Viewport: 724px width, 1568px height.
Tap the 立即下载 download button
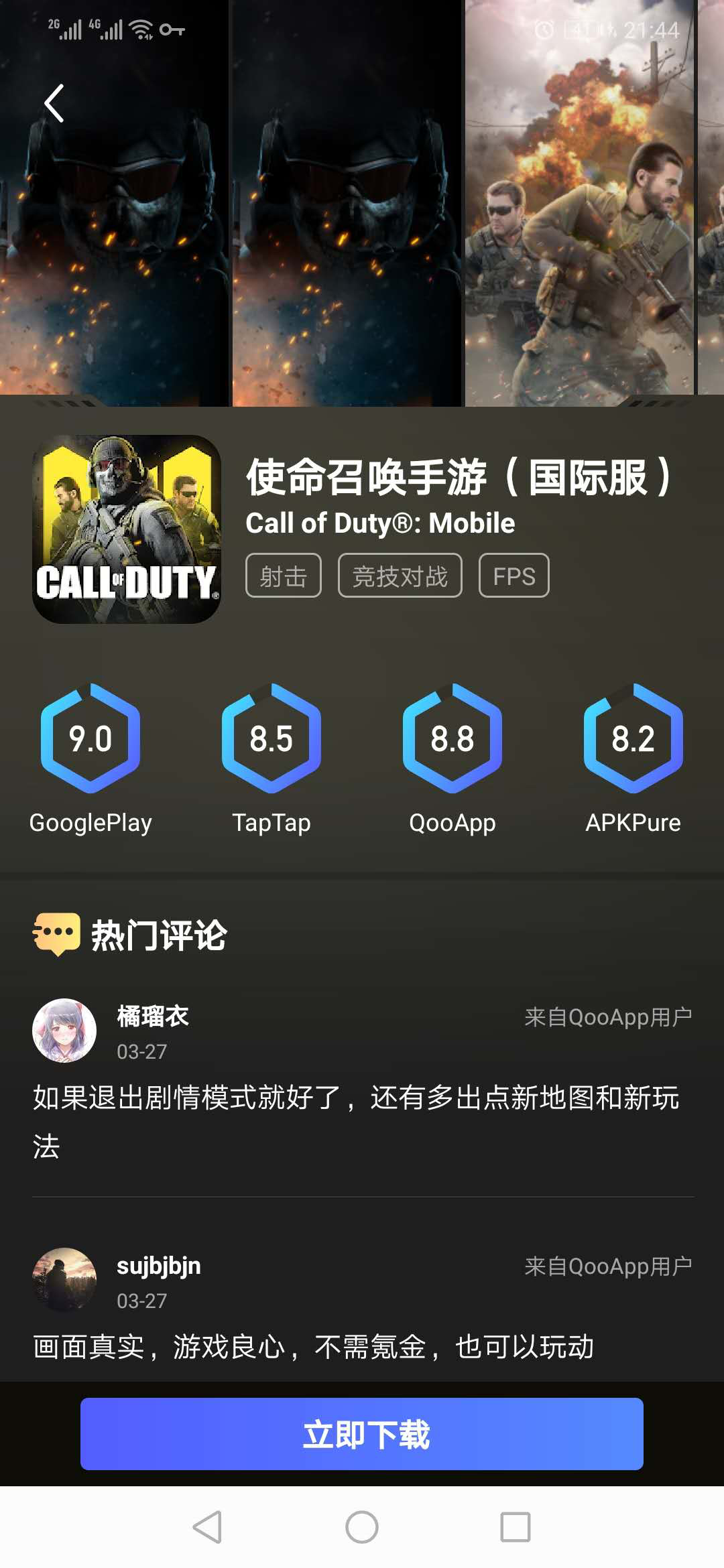pos(362,1434)
